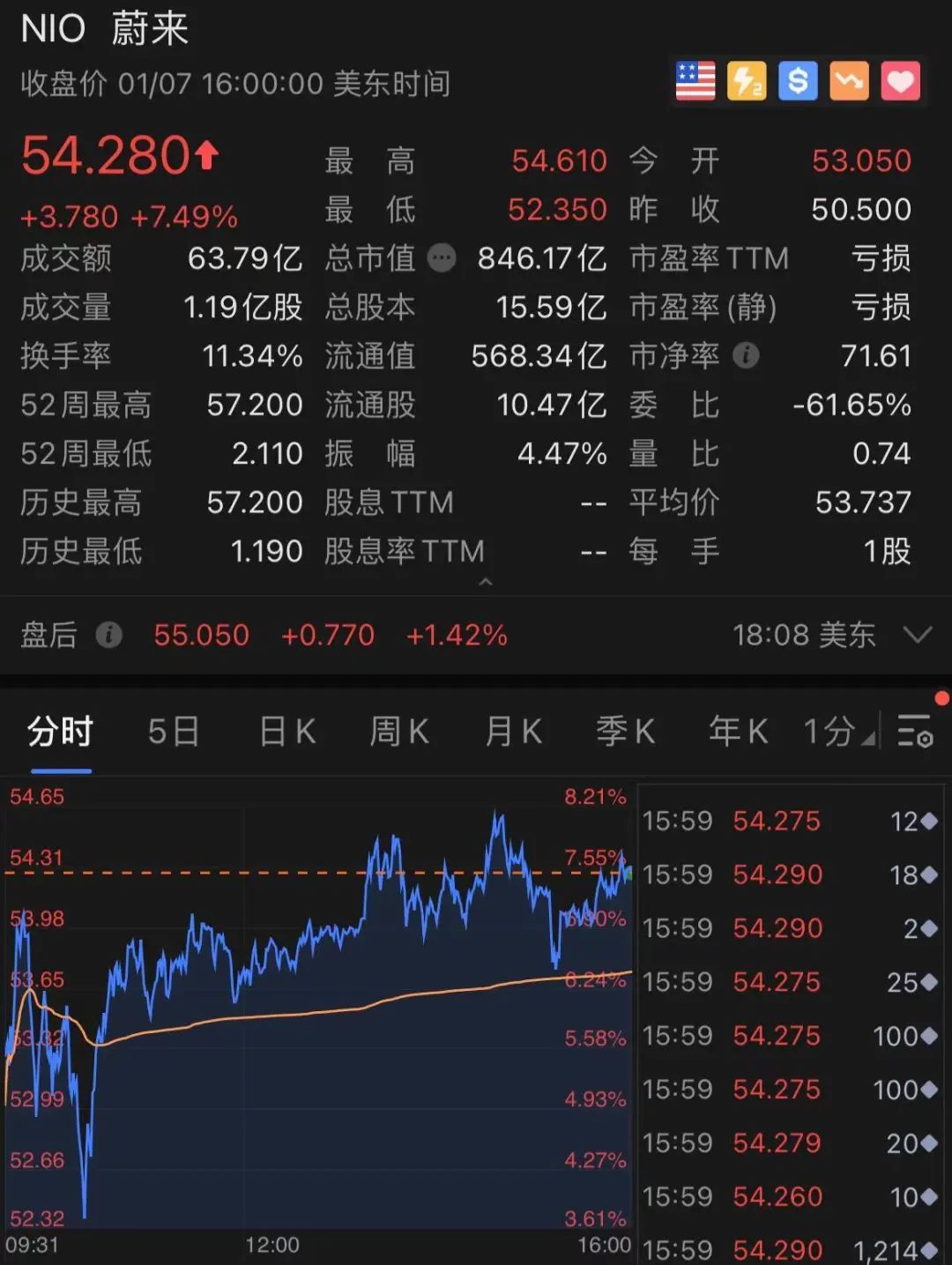This screenshot has width=952, height=1265.
Task: Click the US flag market icon
Action: click(695, 81)
